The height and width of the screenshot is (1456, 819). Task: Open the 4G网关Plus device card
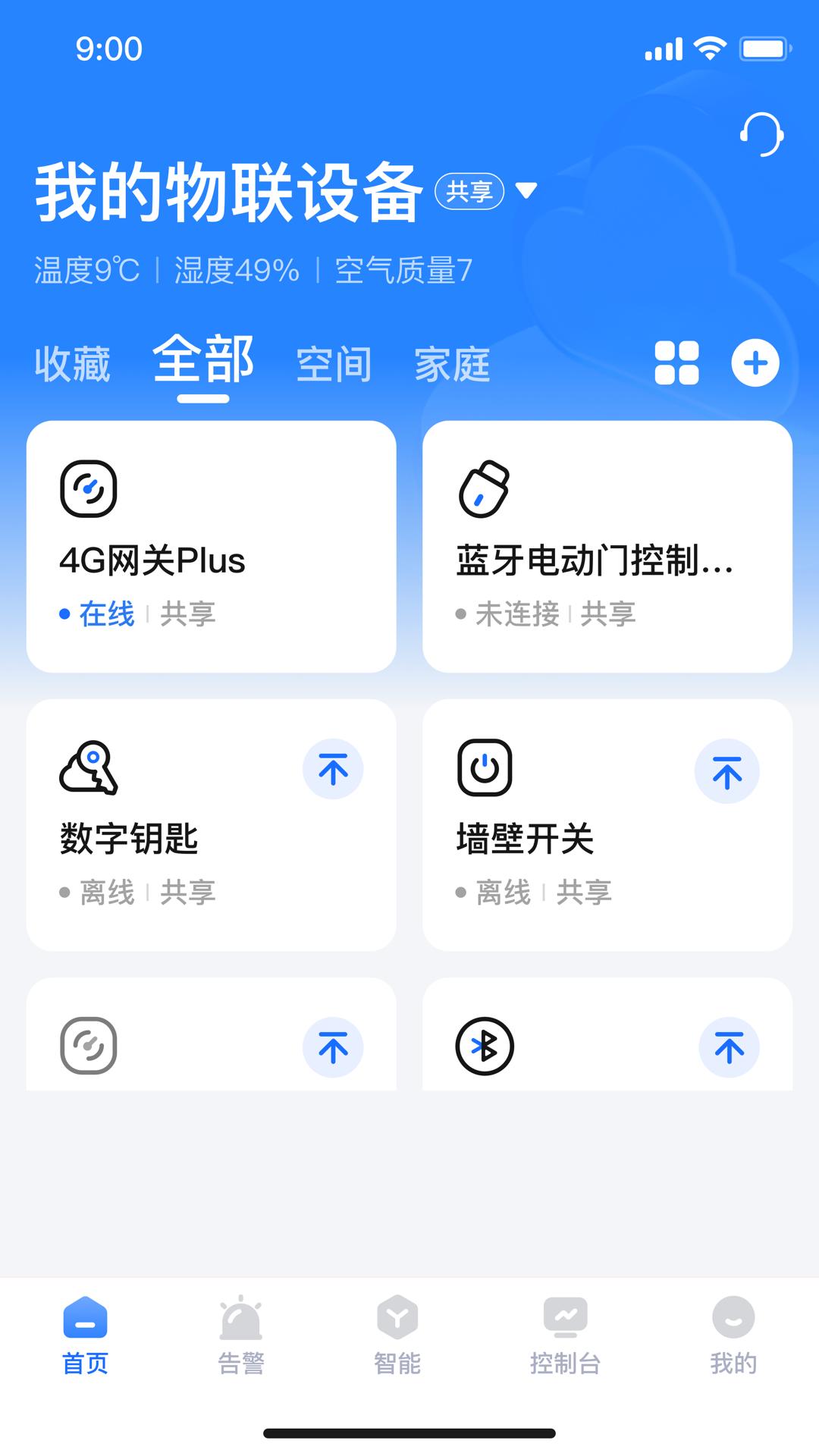[x=211, y=546]
